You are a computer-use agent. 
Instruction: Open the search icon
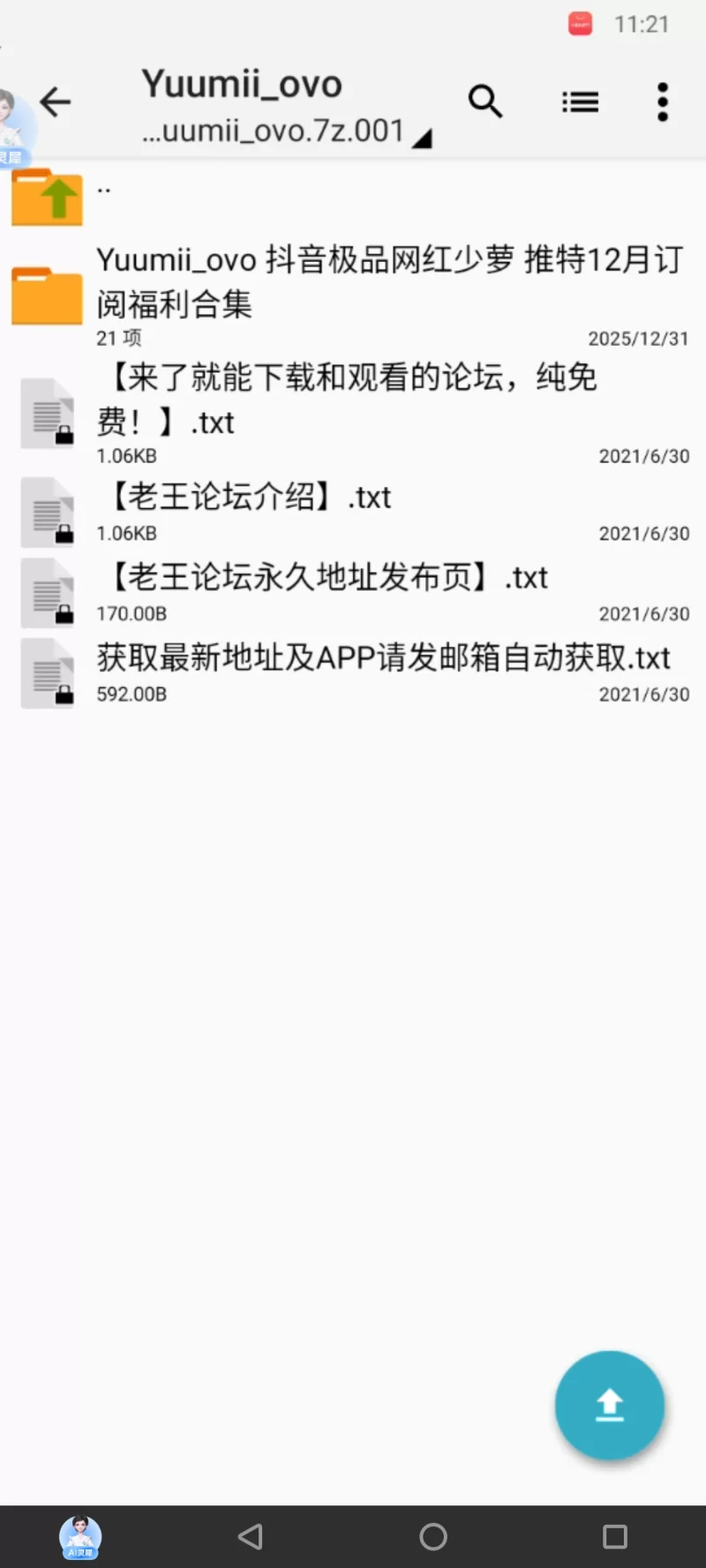(x=484, y=102)
